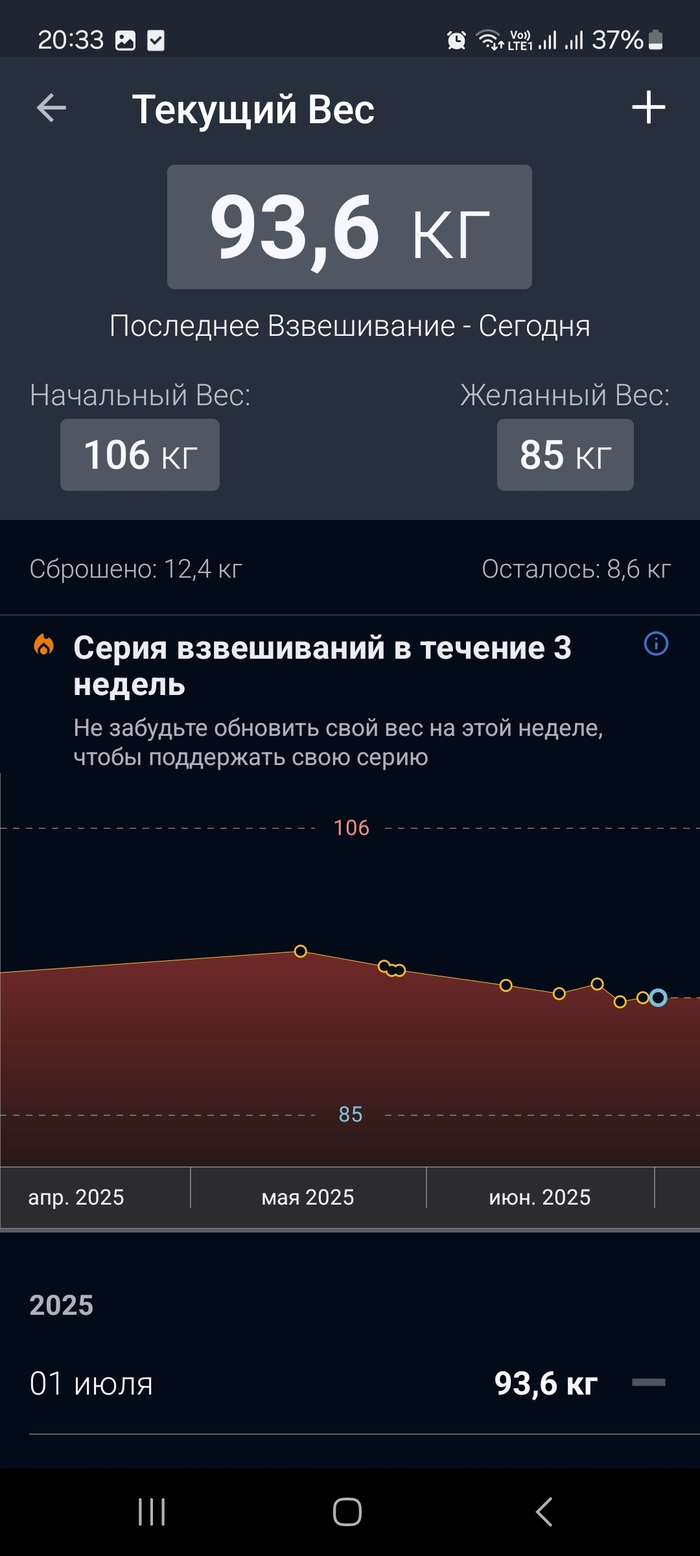This screenshot has width=700, height=1556.
Task: Delete the 01 июля weight entry
Action: (x=648, y=1383)
